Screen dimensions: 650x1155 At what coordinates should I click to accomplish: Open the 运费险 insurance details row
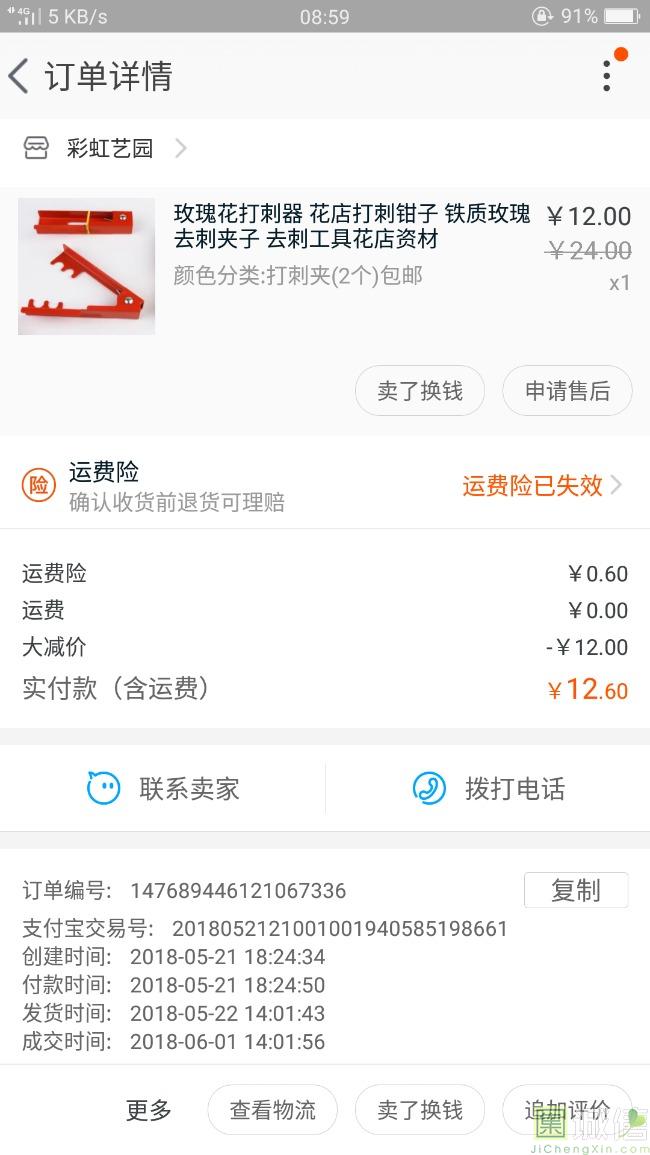pyautogui.click(x=325, y=486)
